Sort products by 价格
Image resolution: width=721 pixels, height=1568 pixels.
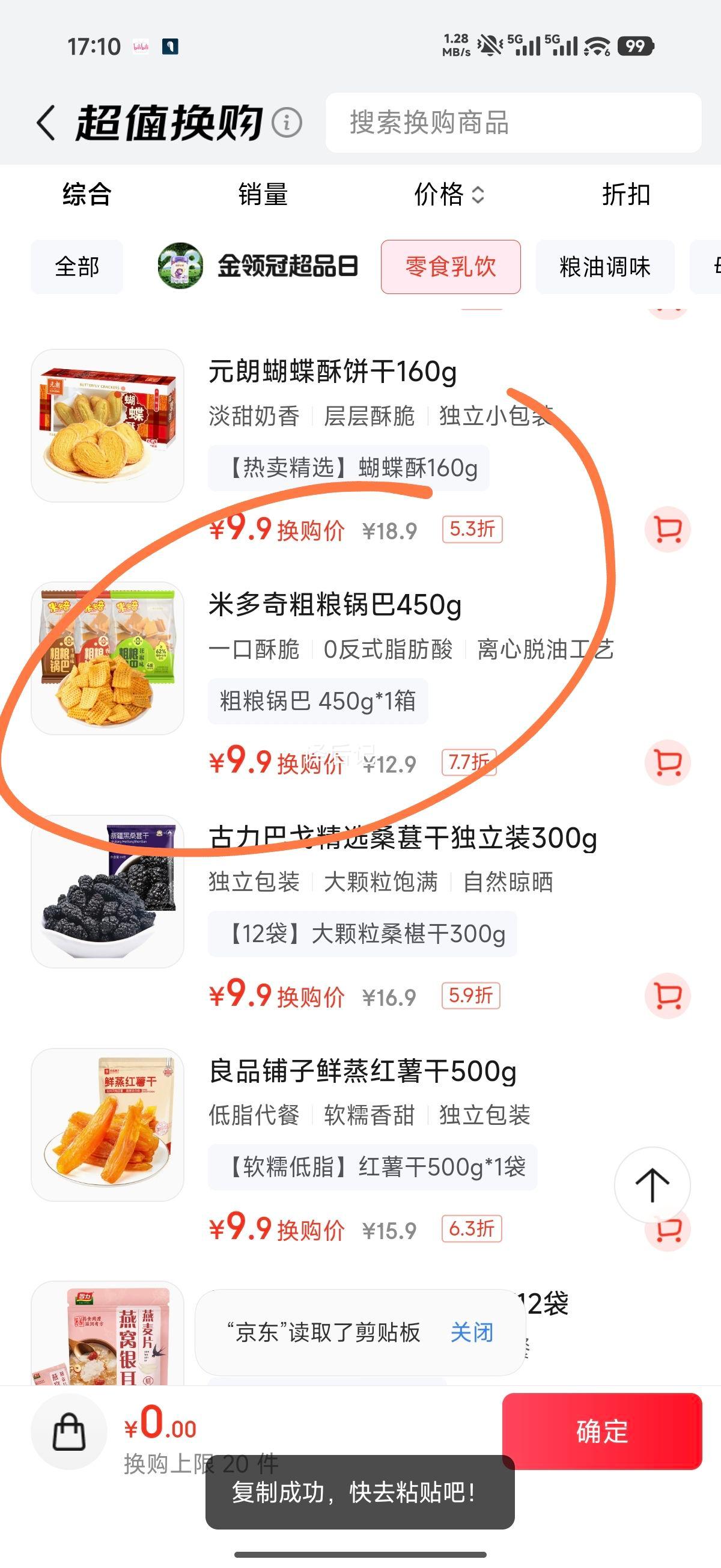[x=448, y=195]
